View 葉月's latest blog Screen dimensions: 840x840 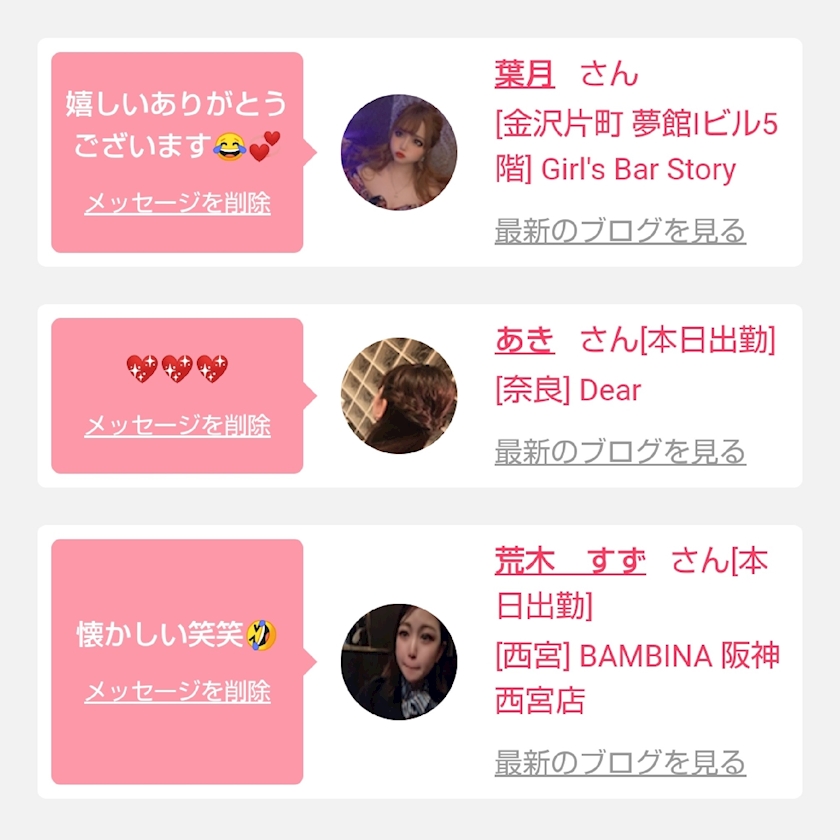(620, 231)
